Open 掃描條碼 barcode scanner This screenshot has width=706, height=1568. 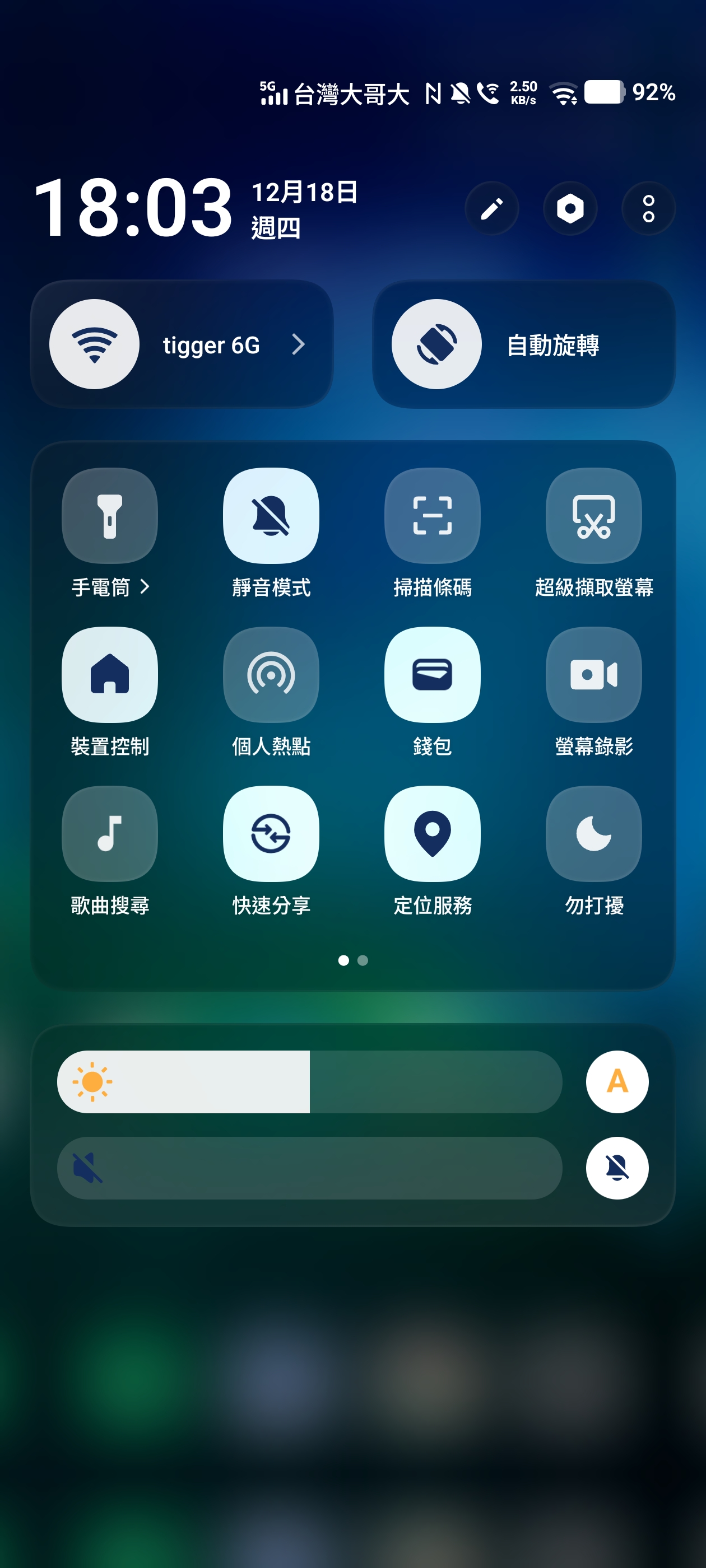click(x=433, y=516)
